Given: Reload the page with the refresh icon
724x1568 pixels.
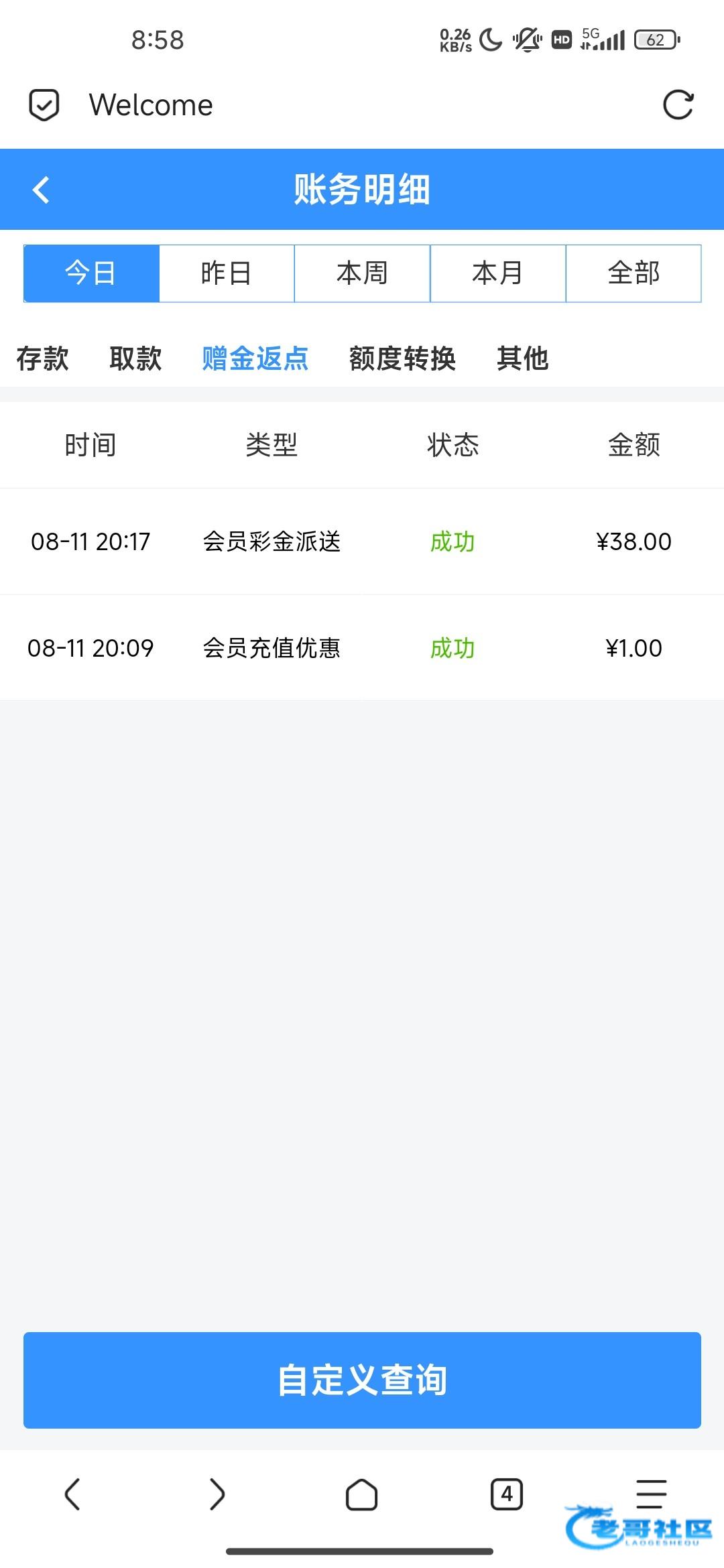Looking at the screenshot, I should (x=678, y=105).
